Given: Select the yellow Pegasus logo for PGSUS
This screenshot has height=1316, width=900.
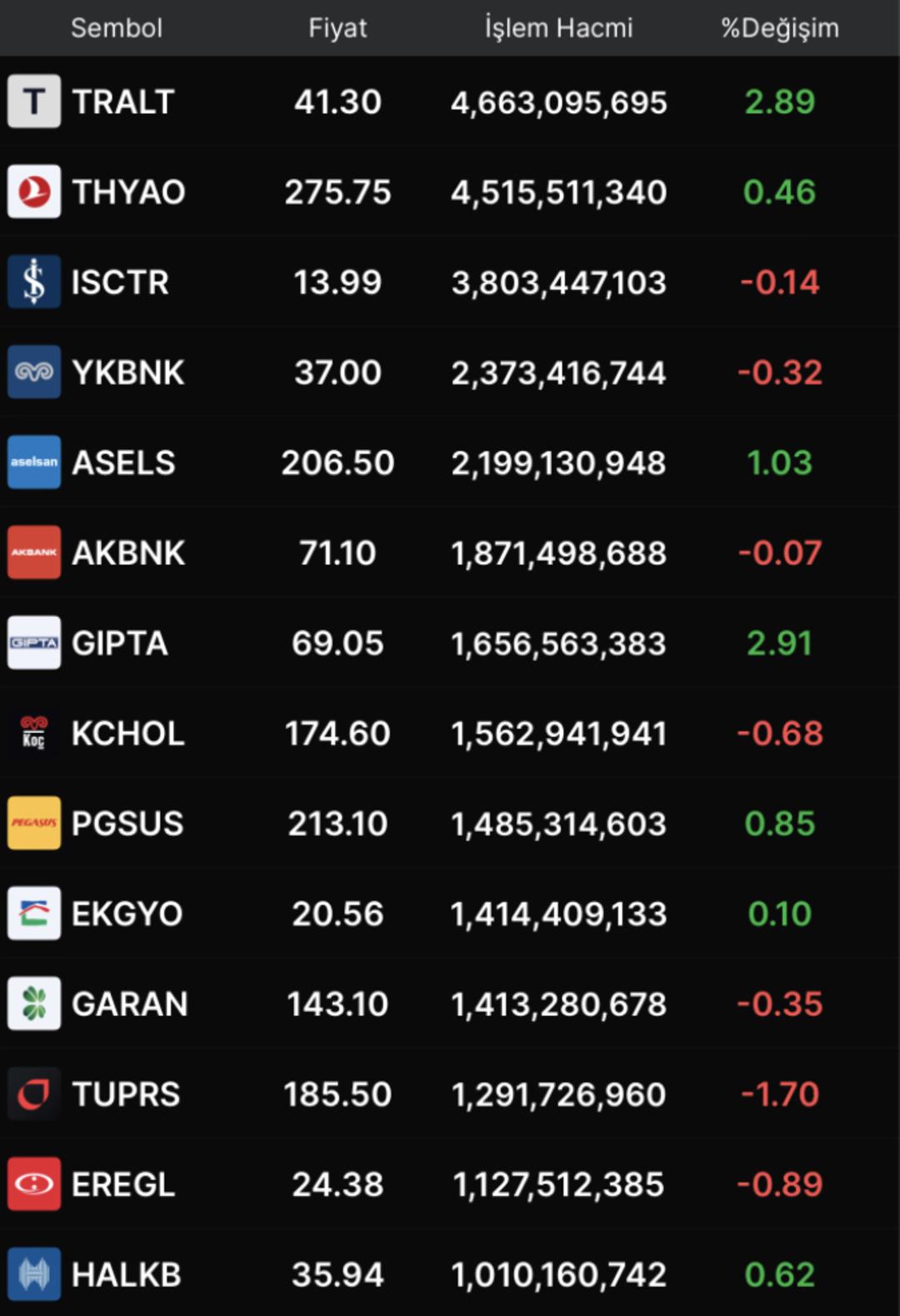Looking at the screenshot, I should click(33, 823).
